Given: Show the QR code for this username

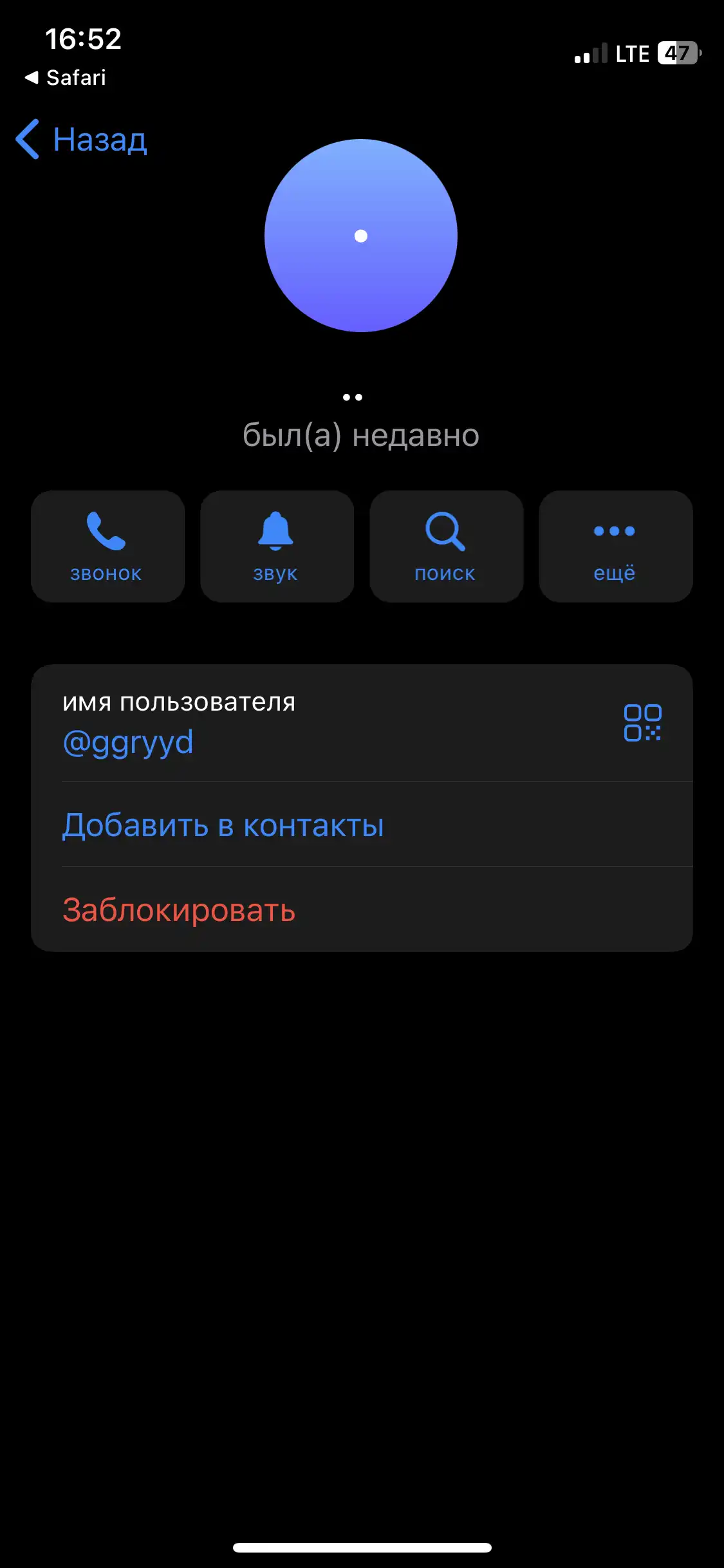Looking at the screenshot, I should point(642,722).
